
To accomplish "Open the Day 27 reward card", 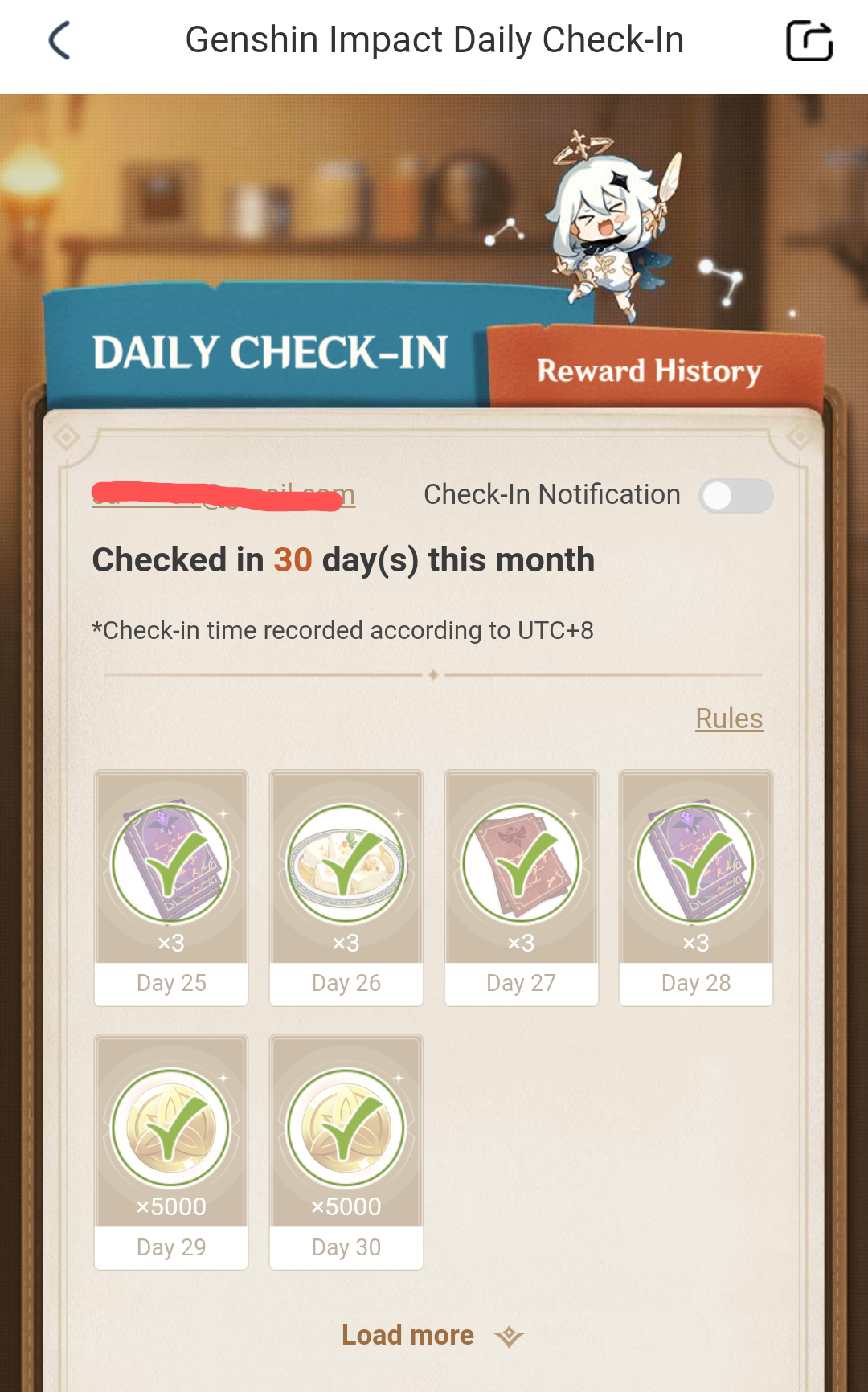I will click(522, 888).
